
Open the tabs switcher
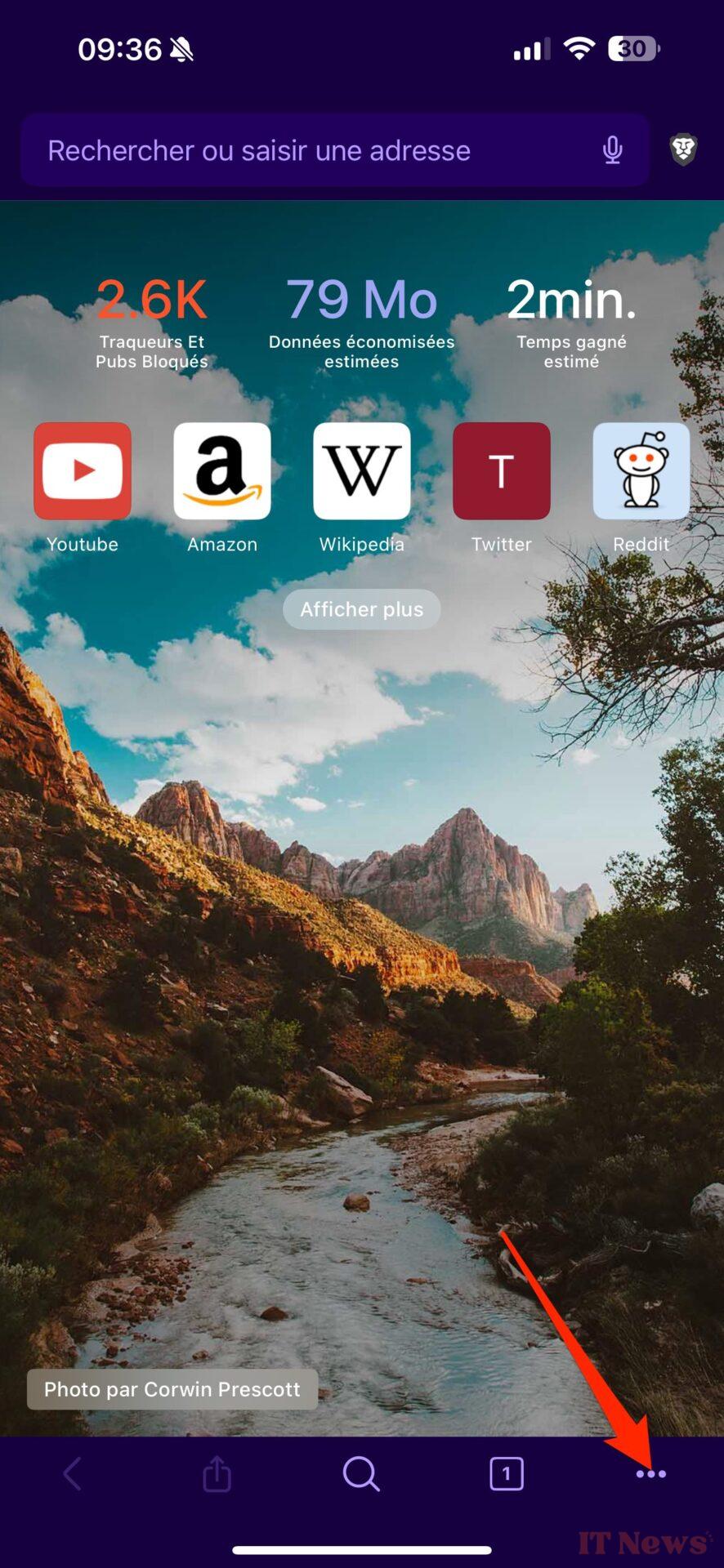tap(507, 1474)
